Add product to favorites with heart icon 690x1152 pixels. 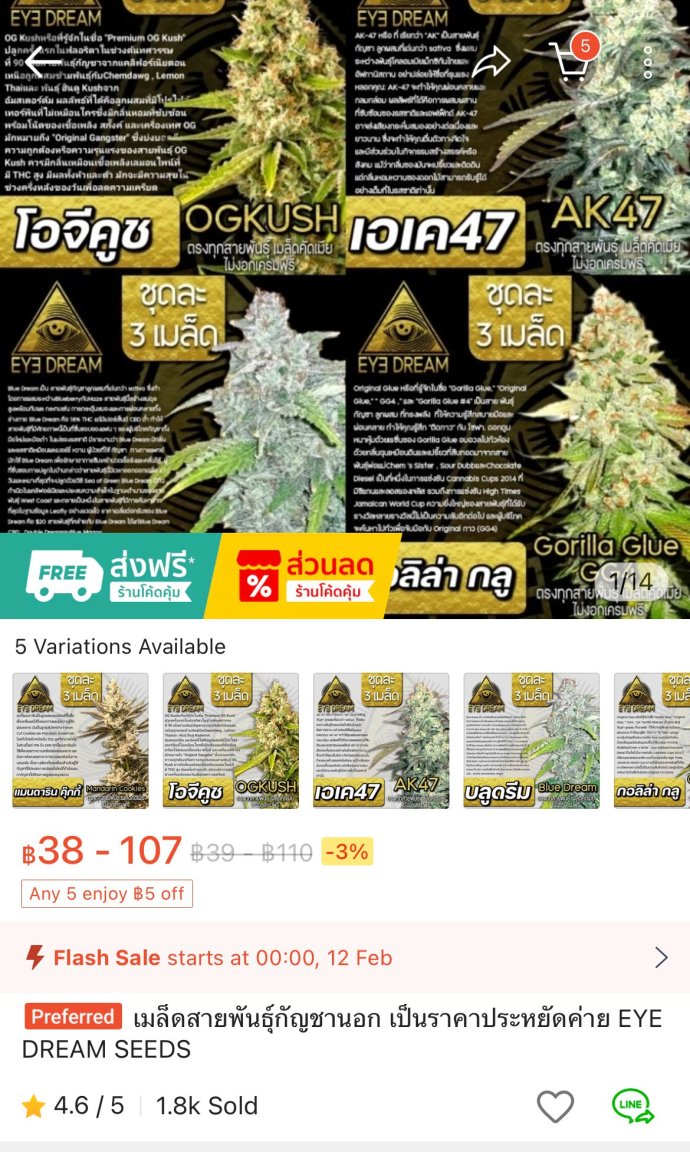[555, 1106]
